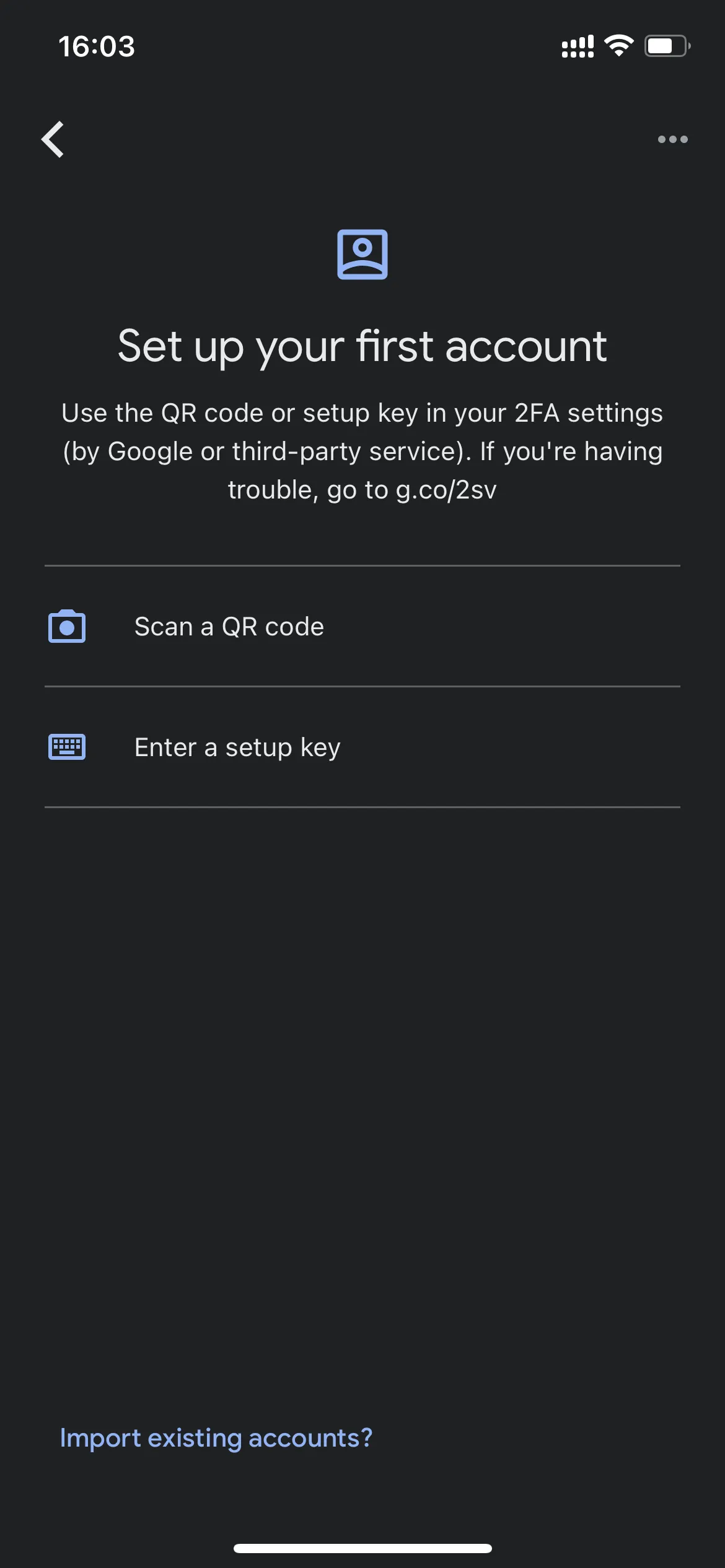Select Scan a QR code
This screenshot has height=1568, width=725.
362,626
